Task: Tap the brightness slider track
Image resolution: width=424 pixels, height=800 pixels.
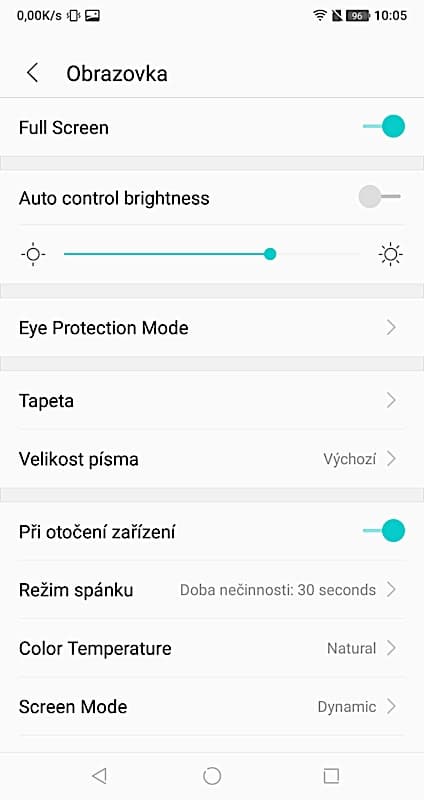Action: (x=212, y=254)
